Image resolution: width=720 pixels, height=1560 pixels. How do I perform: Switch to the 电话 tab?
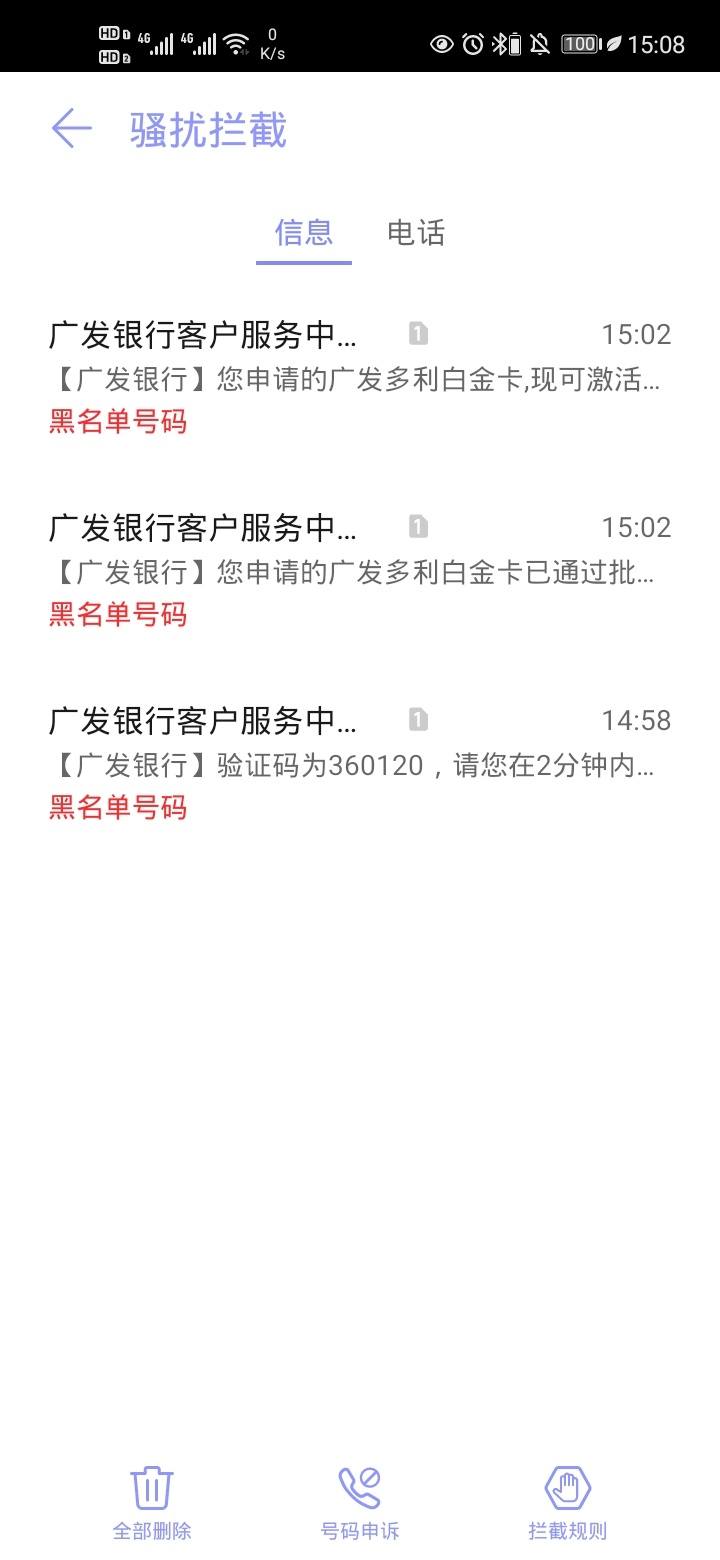pos(416,233)
